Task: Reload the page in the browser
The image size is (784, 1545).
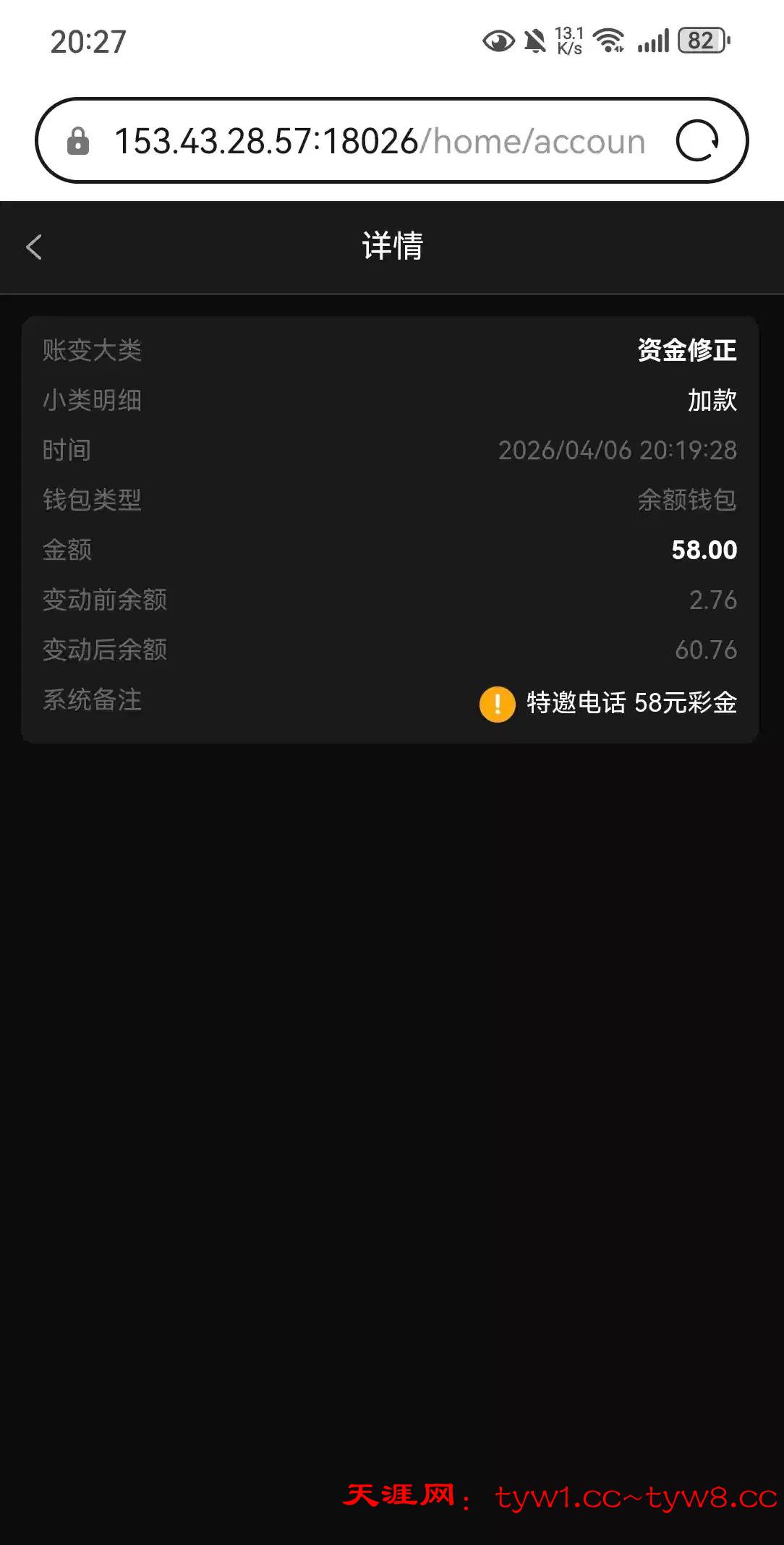Action: pos(696,141)
